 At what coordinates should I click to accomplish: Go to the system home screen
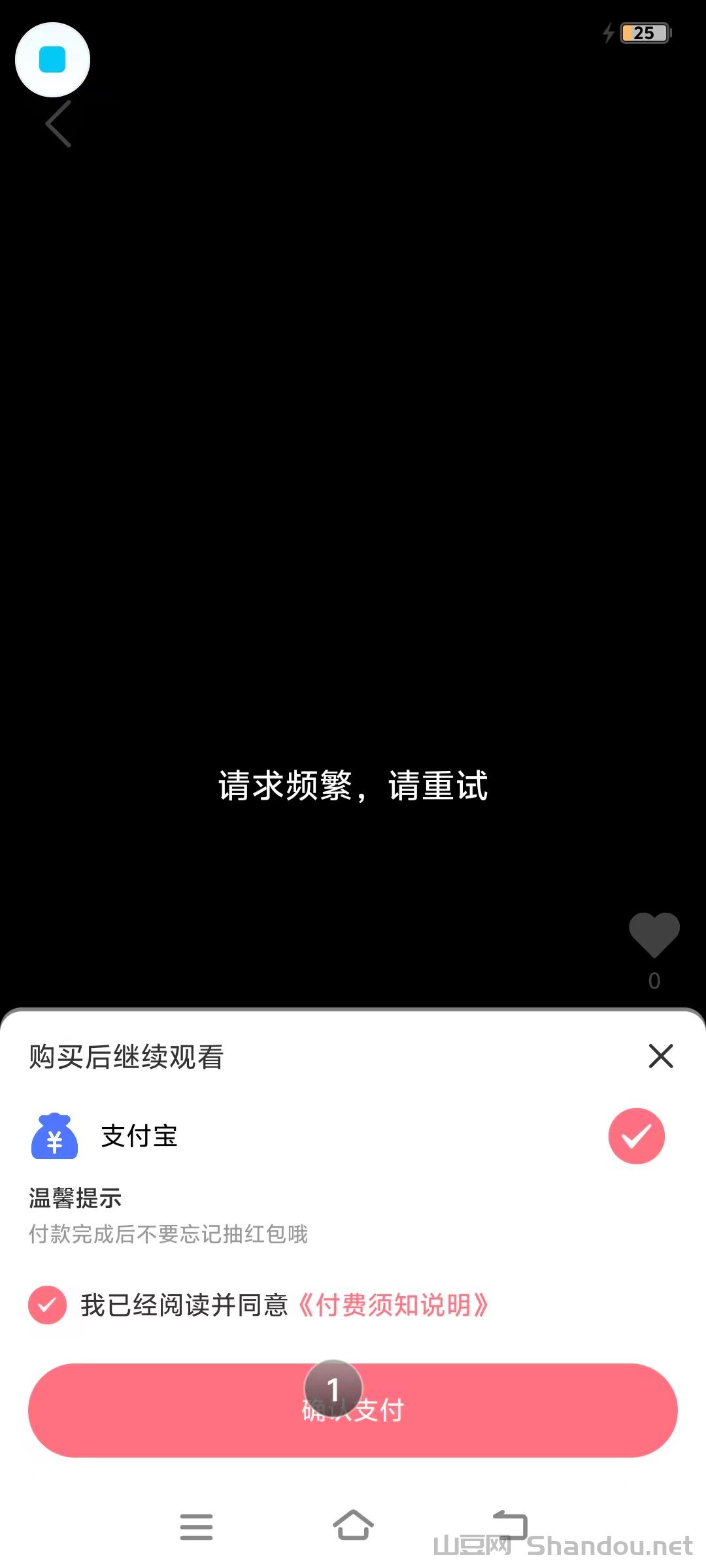353,1526
